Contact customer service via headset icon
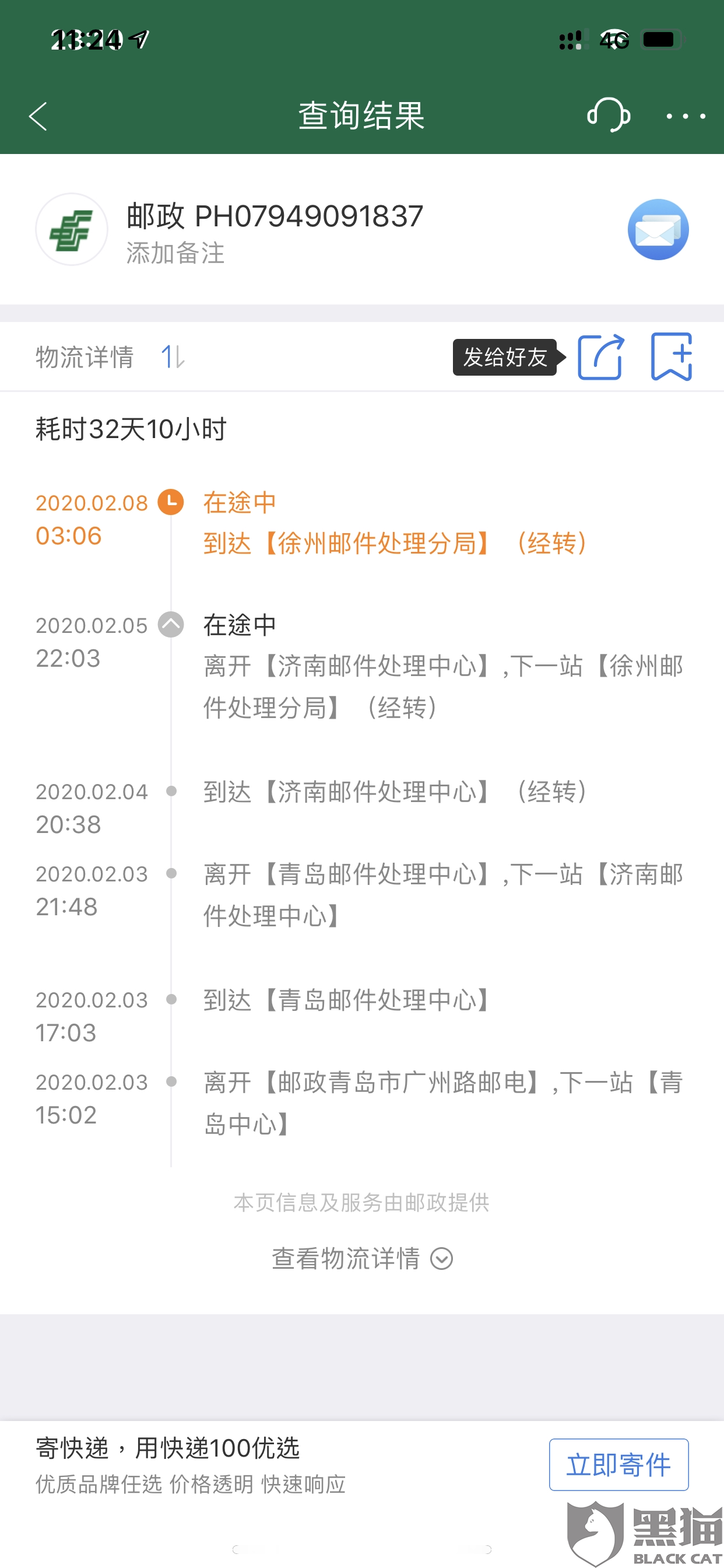Image resolution: width=724 pixels, height=1568 pixels. point(608,114)
